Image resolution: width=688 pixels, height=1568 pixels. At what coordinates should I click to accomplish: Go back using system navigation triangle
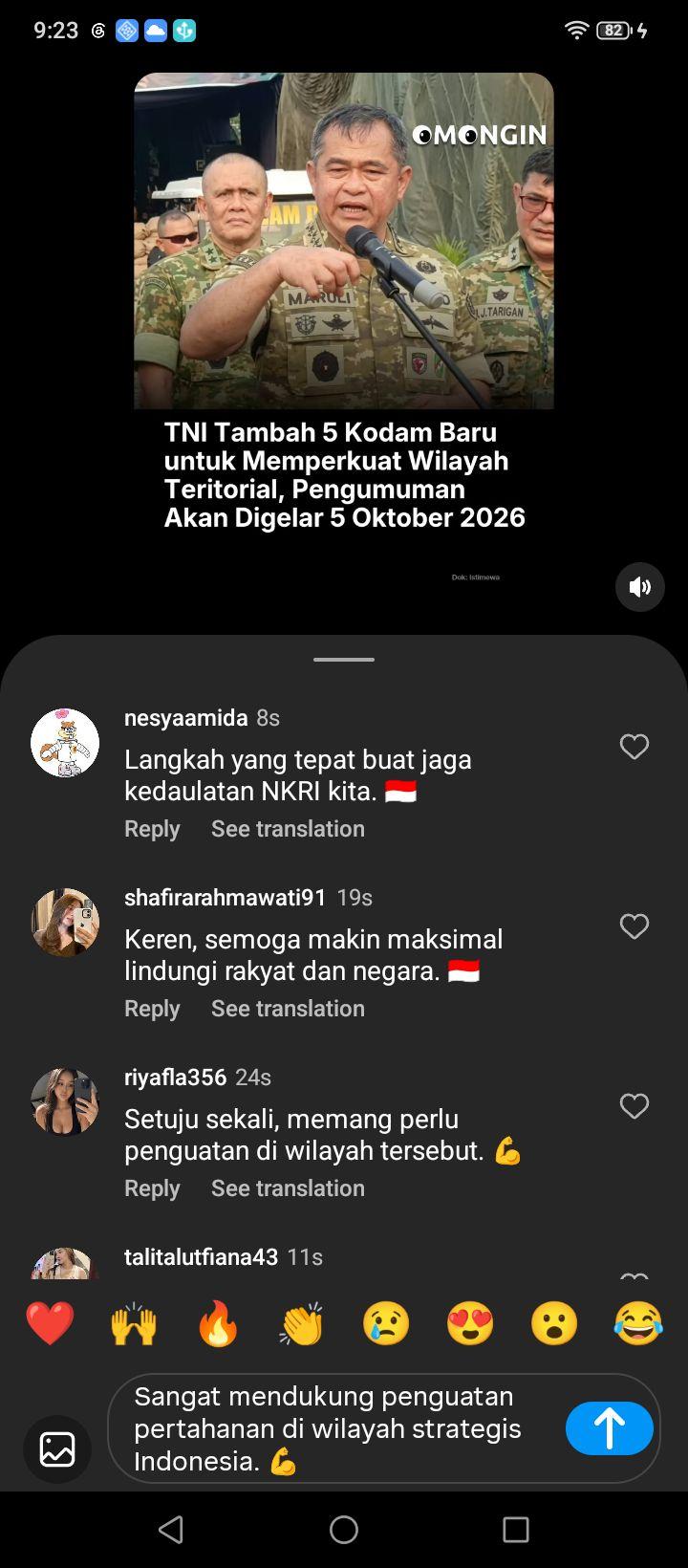(171, 1530)
